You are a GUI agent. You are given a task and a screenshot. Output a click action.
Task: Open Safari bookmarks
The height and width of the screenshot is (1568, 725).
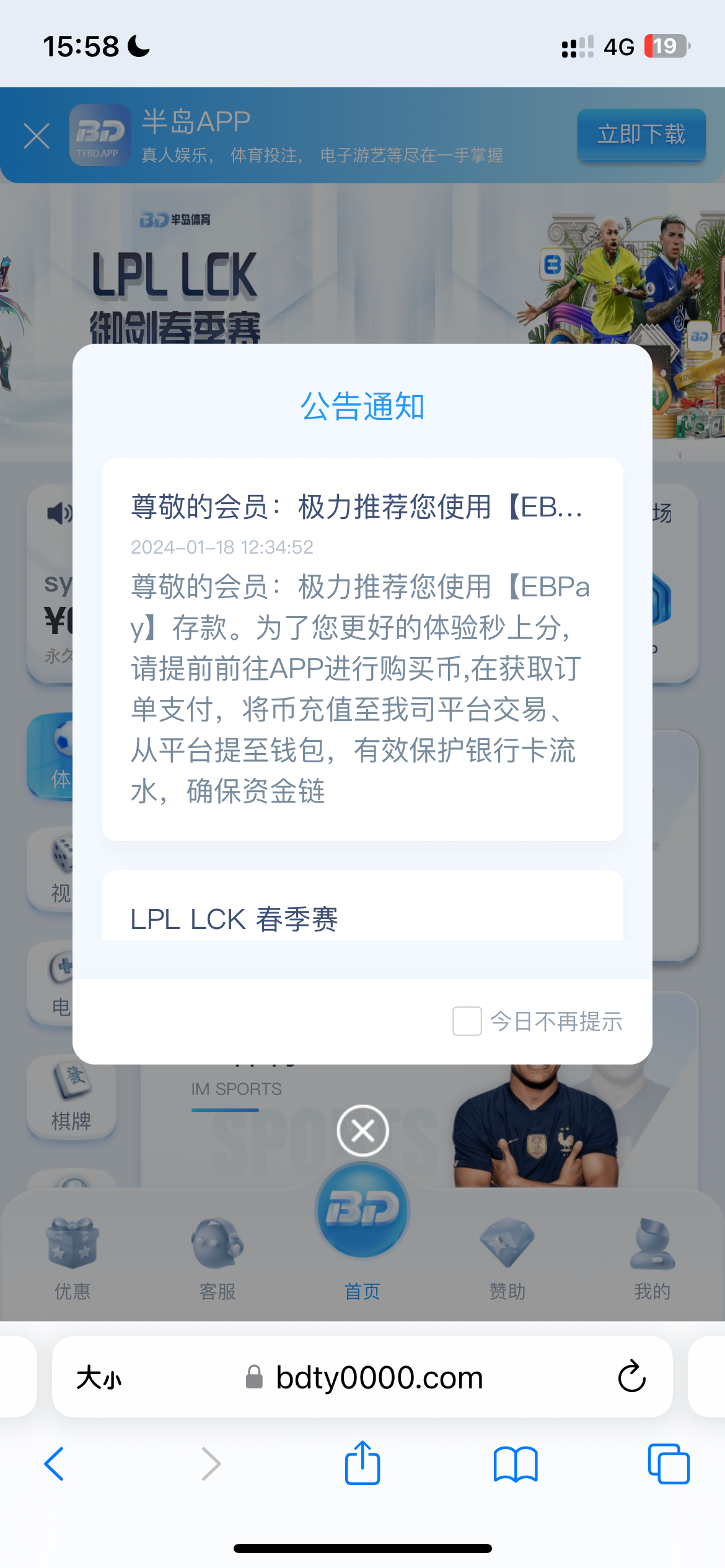point(515,1464)
